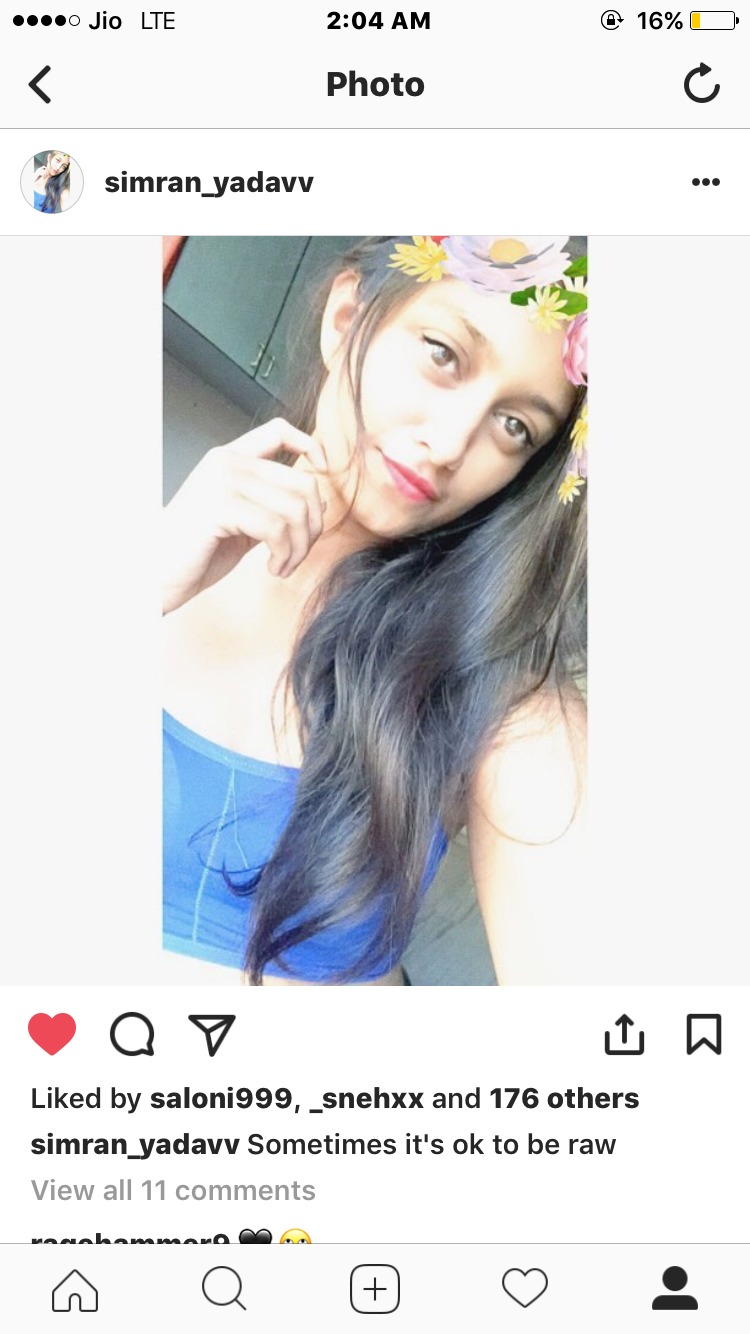Go back using the top-left arrow

tap(40, 85)
